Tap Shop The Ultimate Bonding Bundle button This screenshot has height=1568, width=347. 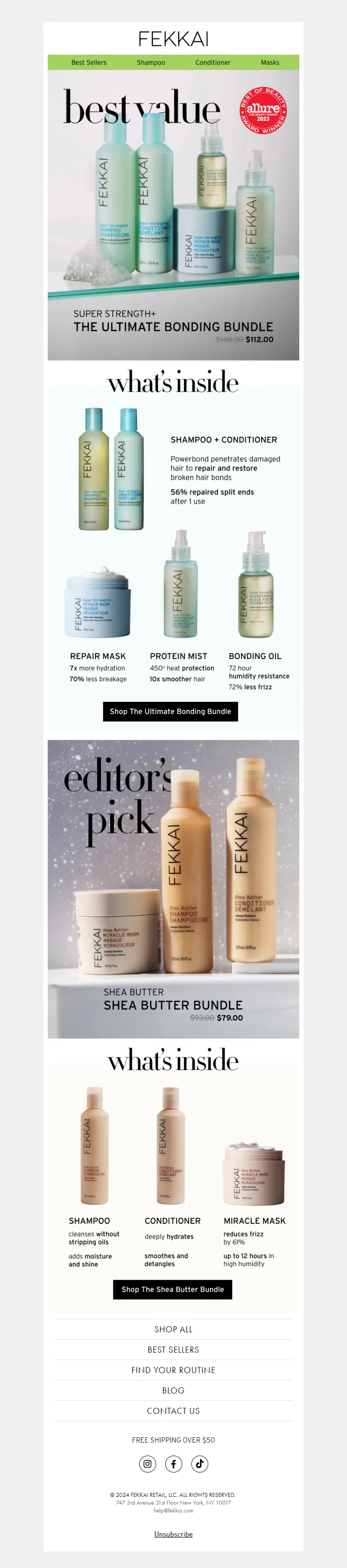click(170, 711)
